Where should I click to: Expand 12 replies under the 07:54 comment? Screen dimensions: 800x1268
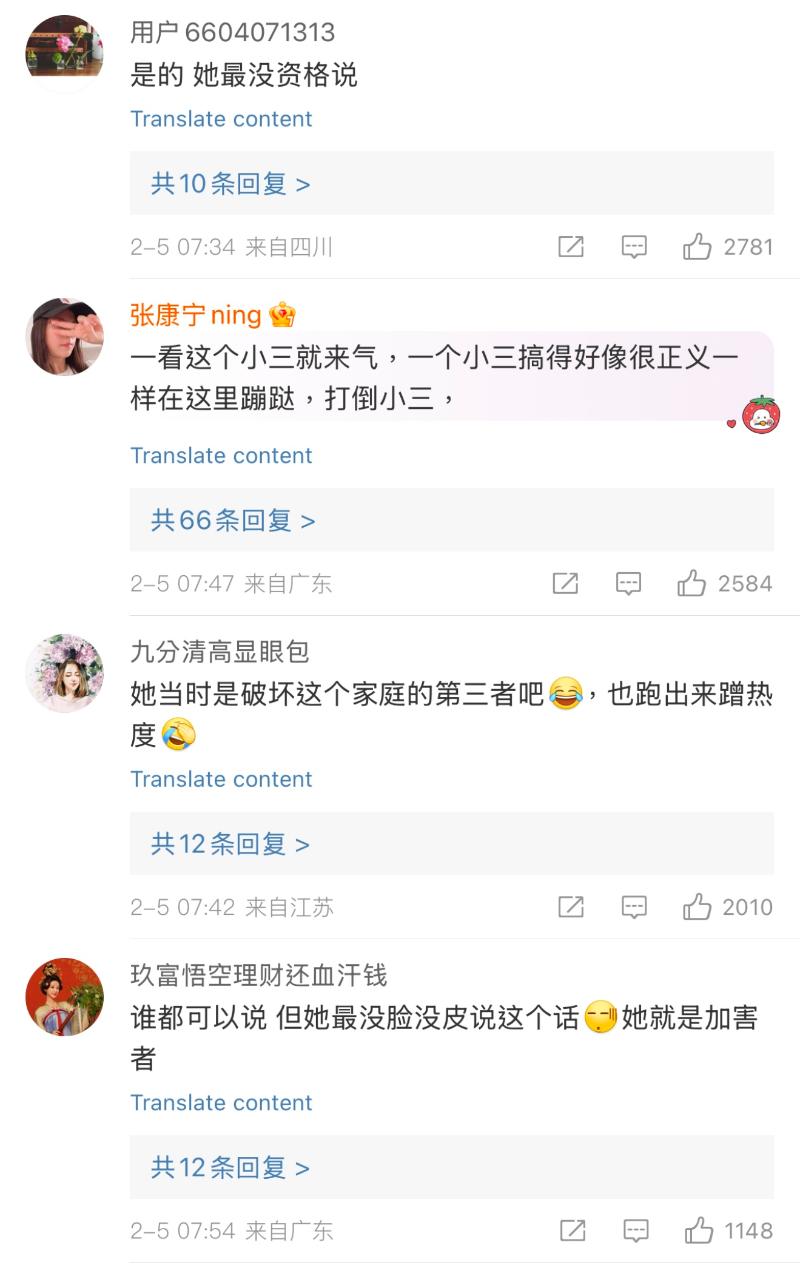click(231, 1168)
